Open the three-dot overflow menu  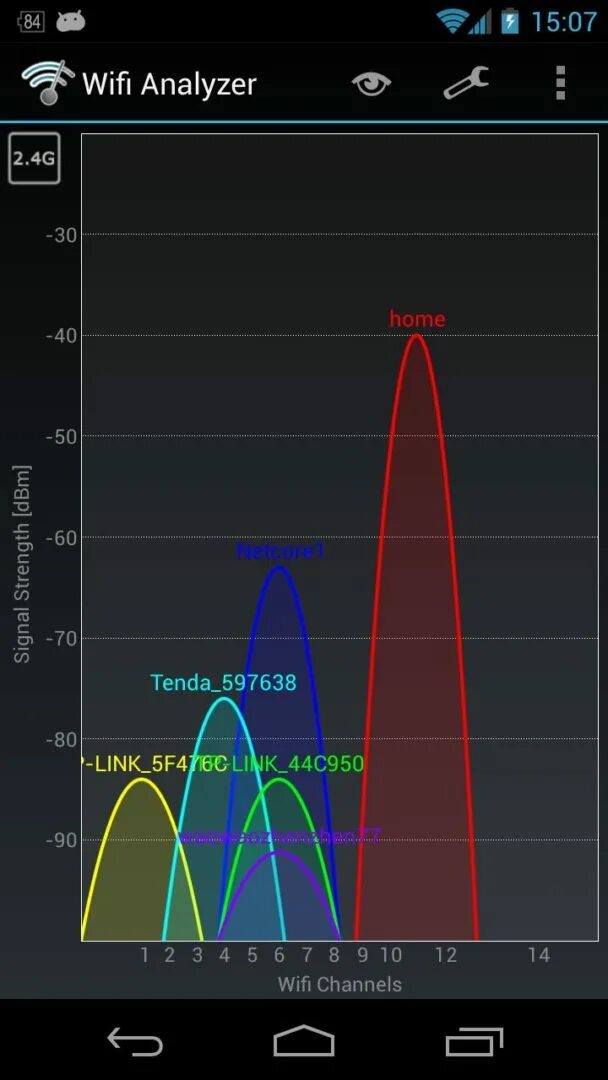tap(560, 83)
